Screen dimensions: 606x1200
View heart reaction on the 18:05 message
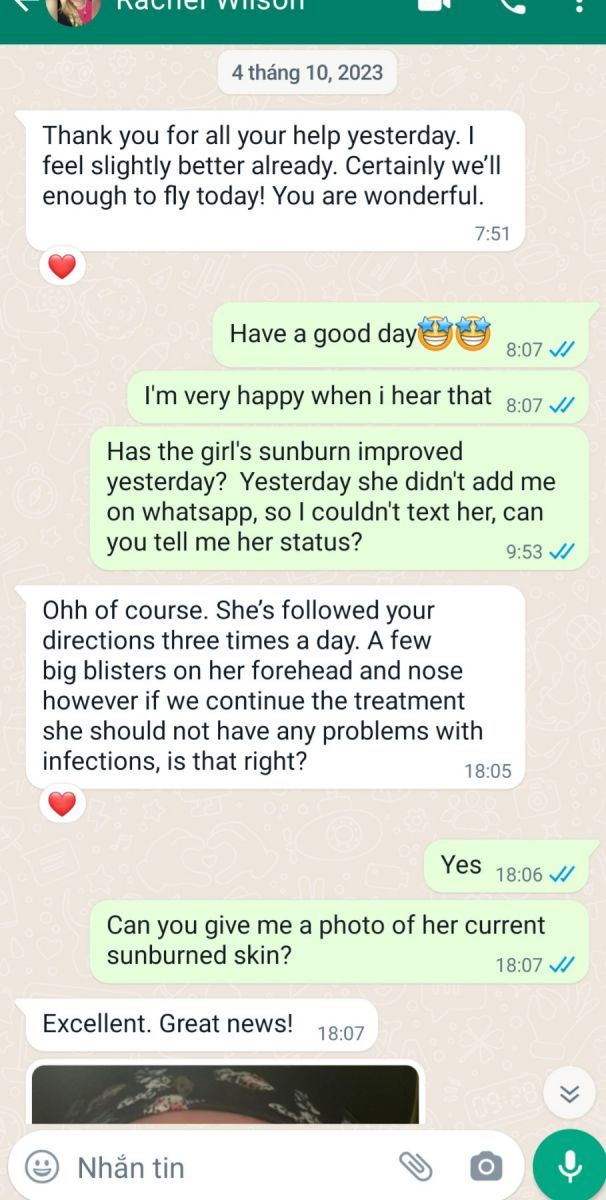tap(62, 804)
